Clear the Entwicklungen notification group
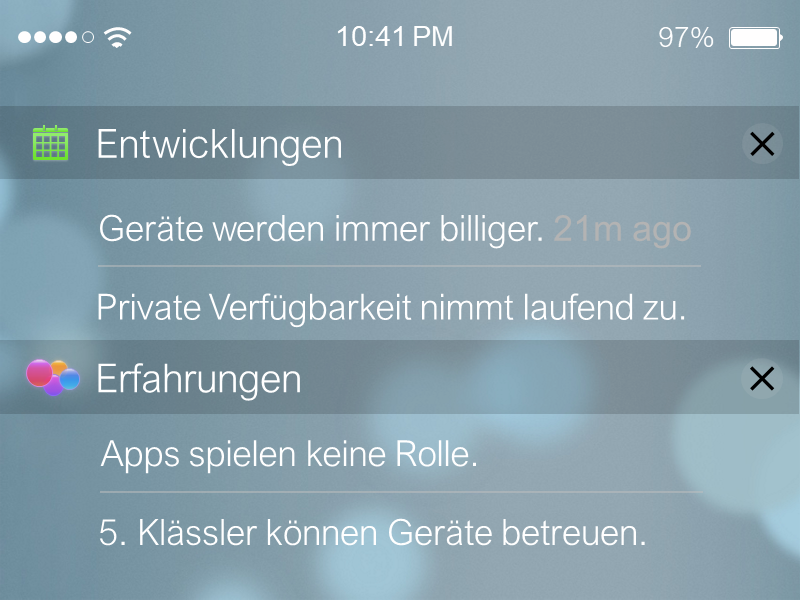This screenshot has height=600, width=800. [762, 144]
